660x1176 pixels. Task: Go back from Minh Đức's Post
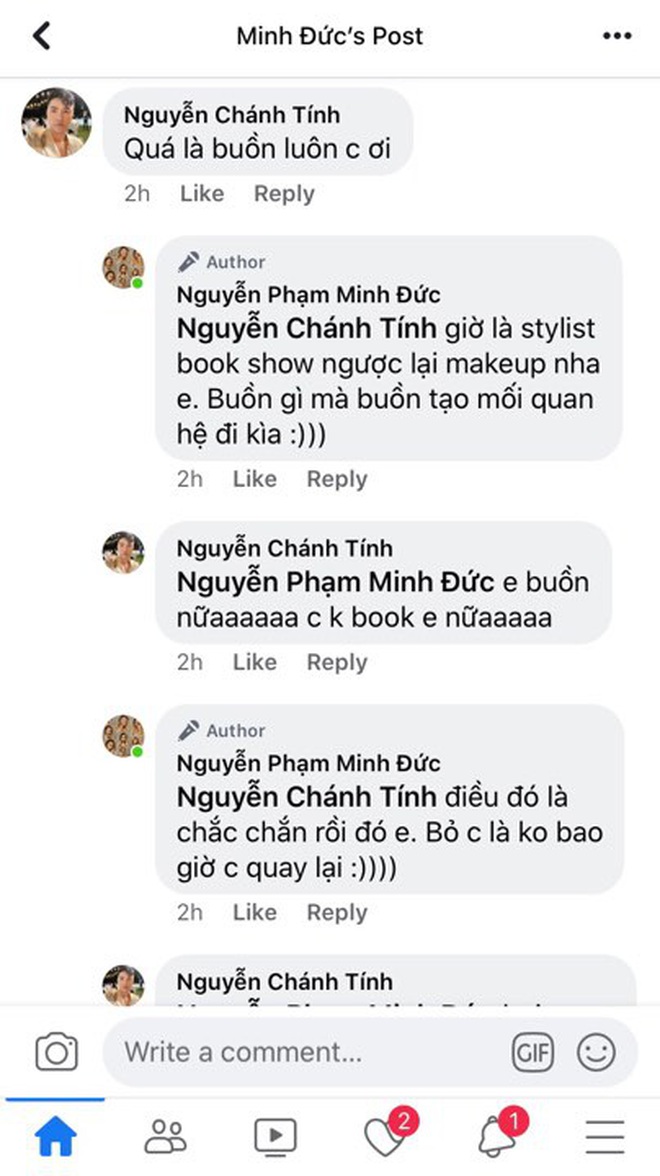pos(42,35)
